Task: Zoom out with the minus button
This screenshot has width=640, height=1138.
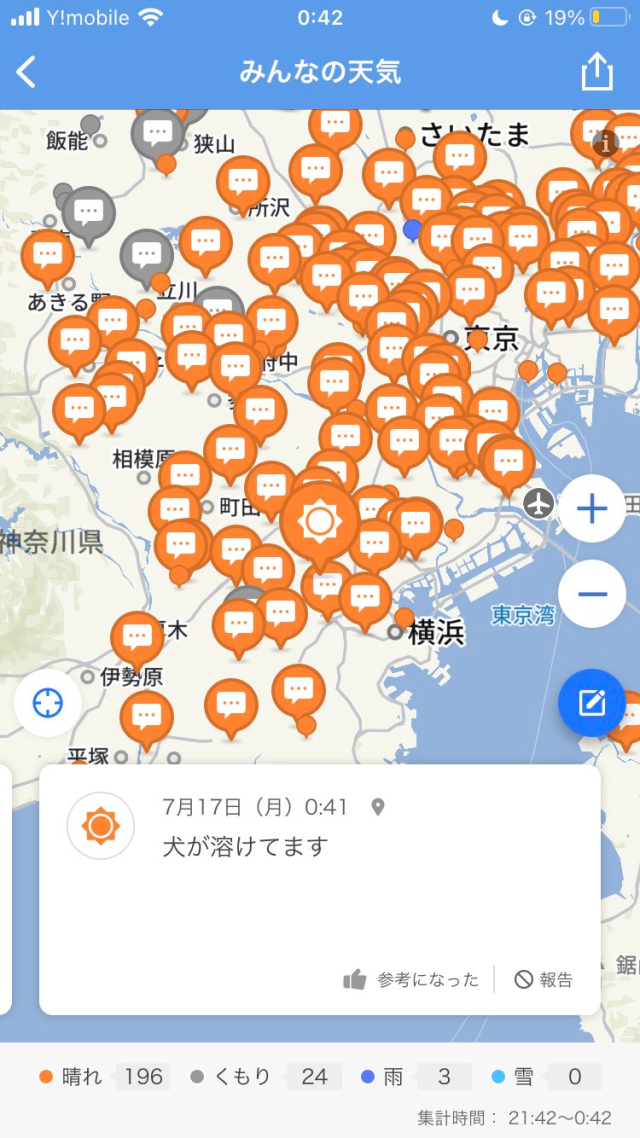Action: 592,594
